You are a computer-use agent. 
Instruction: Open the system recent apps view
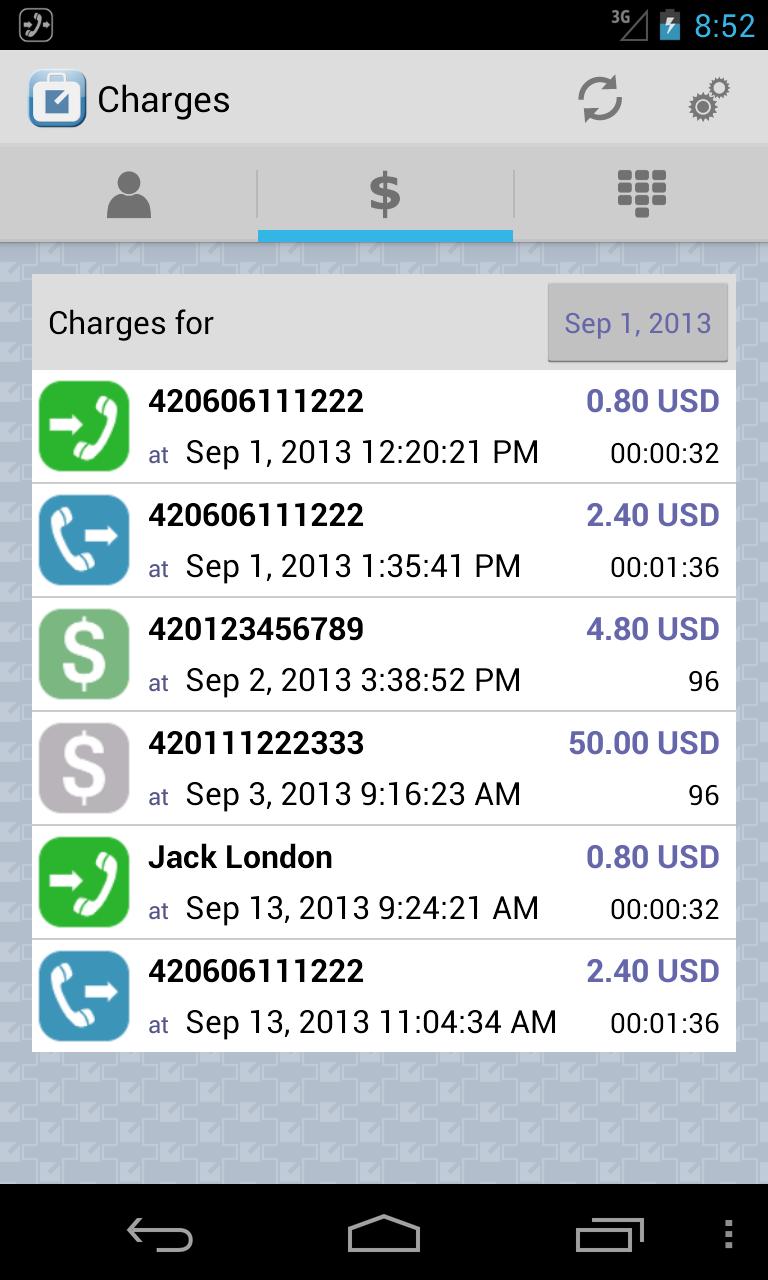click(x=609, y=1235)
